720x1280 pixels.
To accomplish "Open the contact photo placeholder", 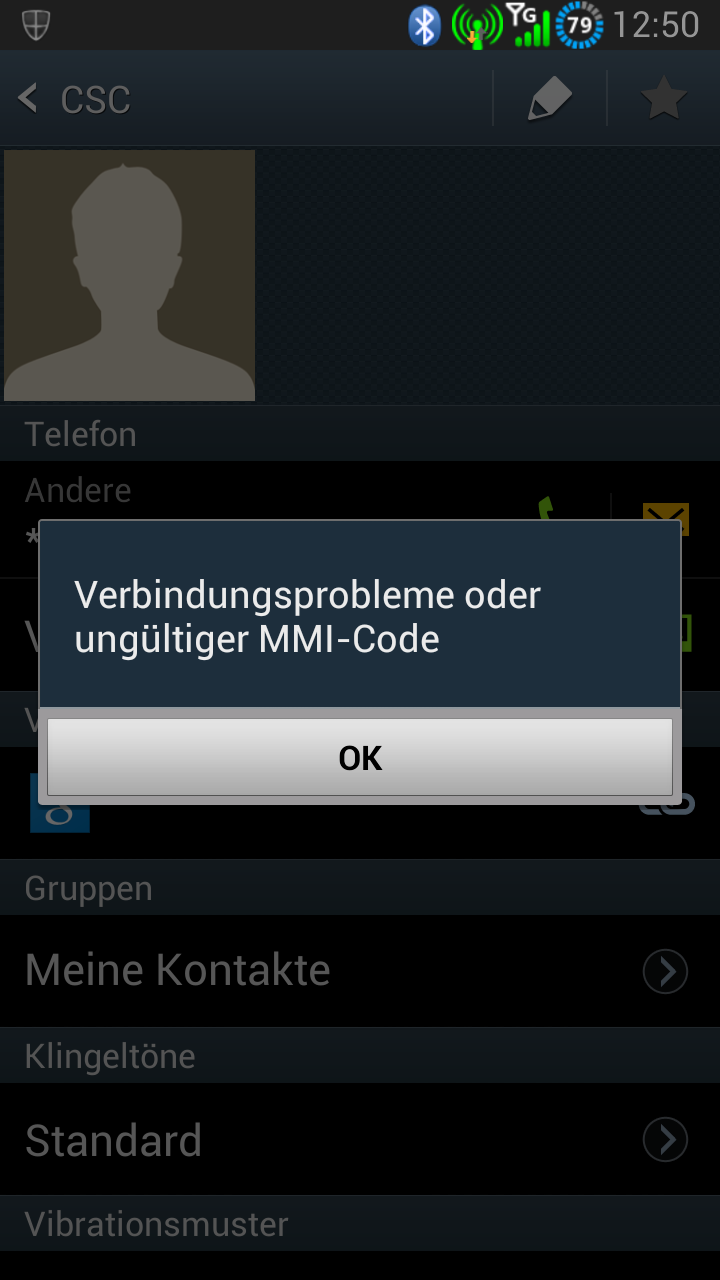I will [x=129, y=276].
